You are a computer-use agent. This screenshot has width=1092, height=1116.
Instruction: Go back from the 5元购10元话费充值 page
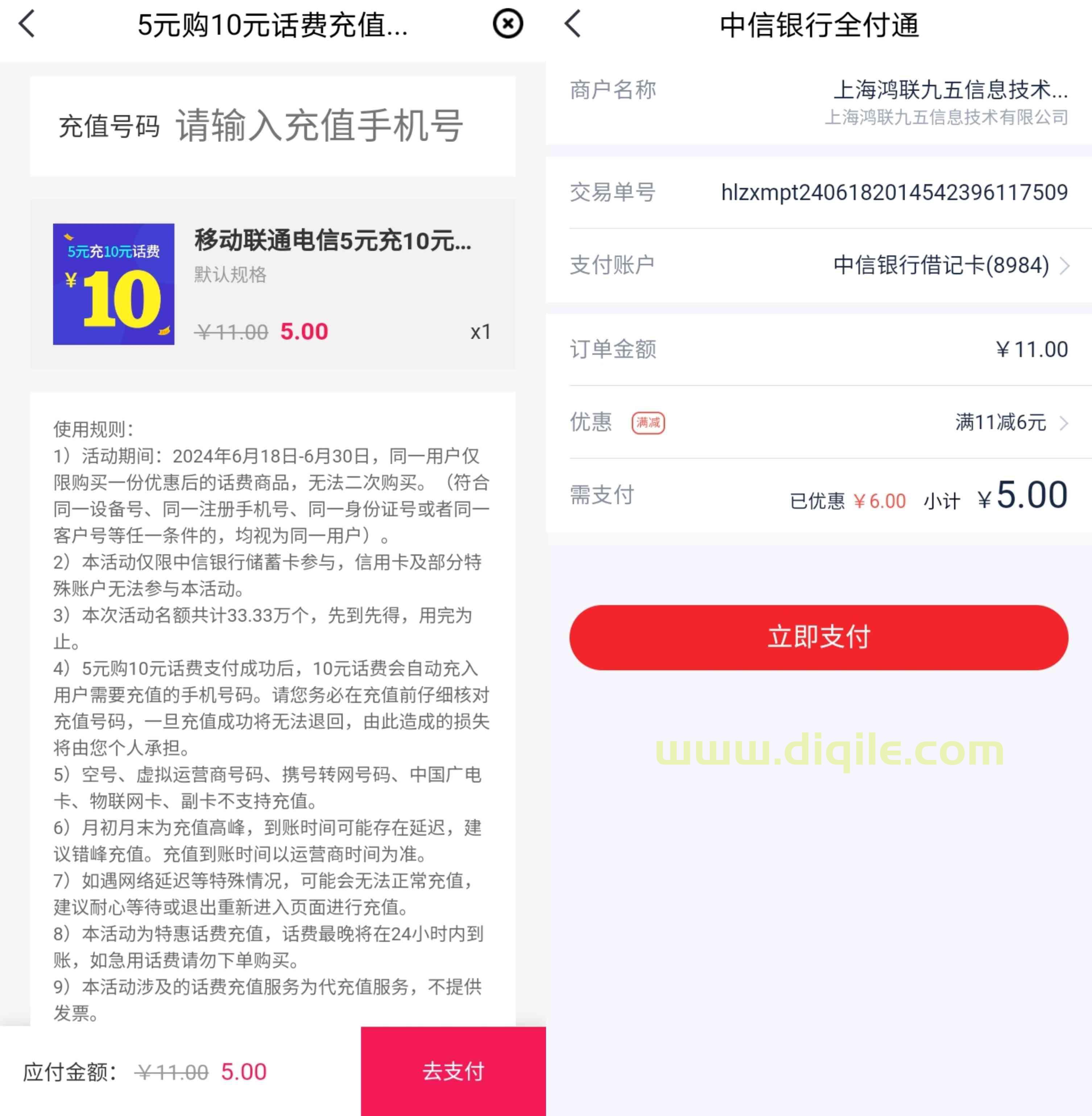coord(27,24)
